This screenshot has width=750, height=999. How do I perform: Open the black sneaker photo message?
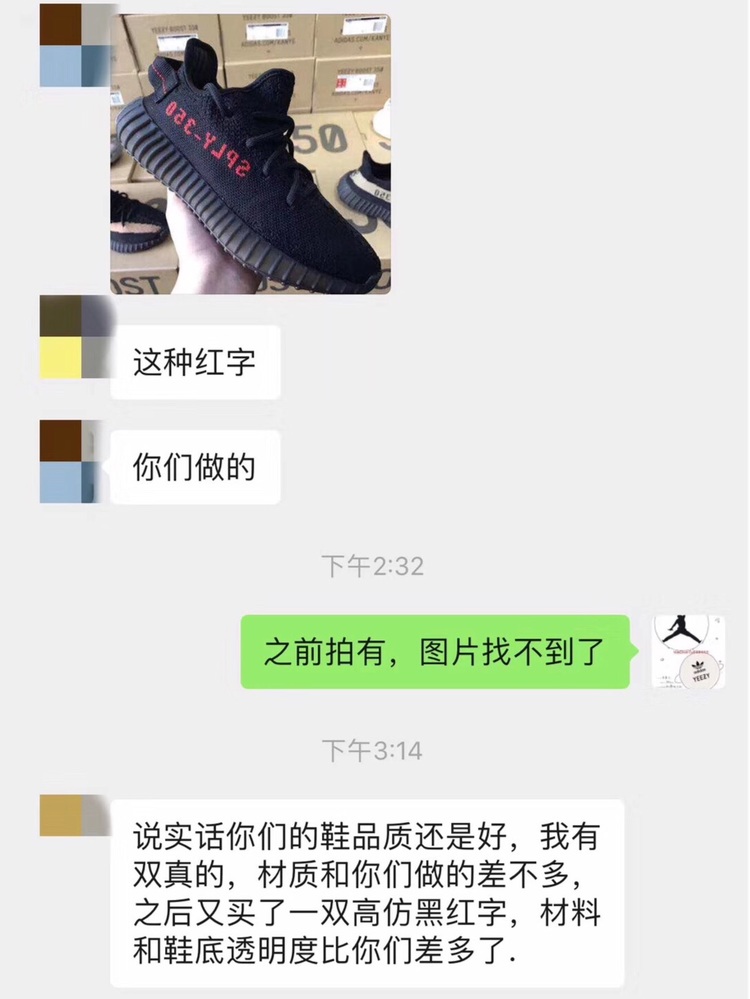[x=250, y=153]
